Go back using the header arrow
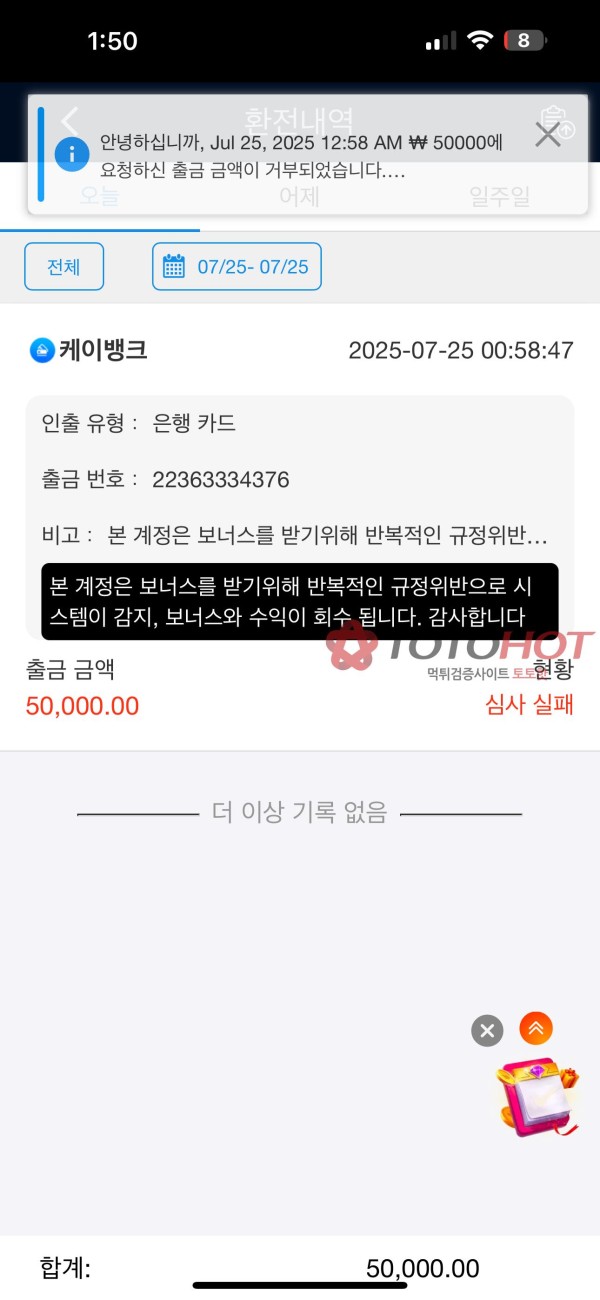Screen dimensions: 600x1300 tap(69, 121)
